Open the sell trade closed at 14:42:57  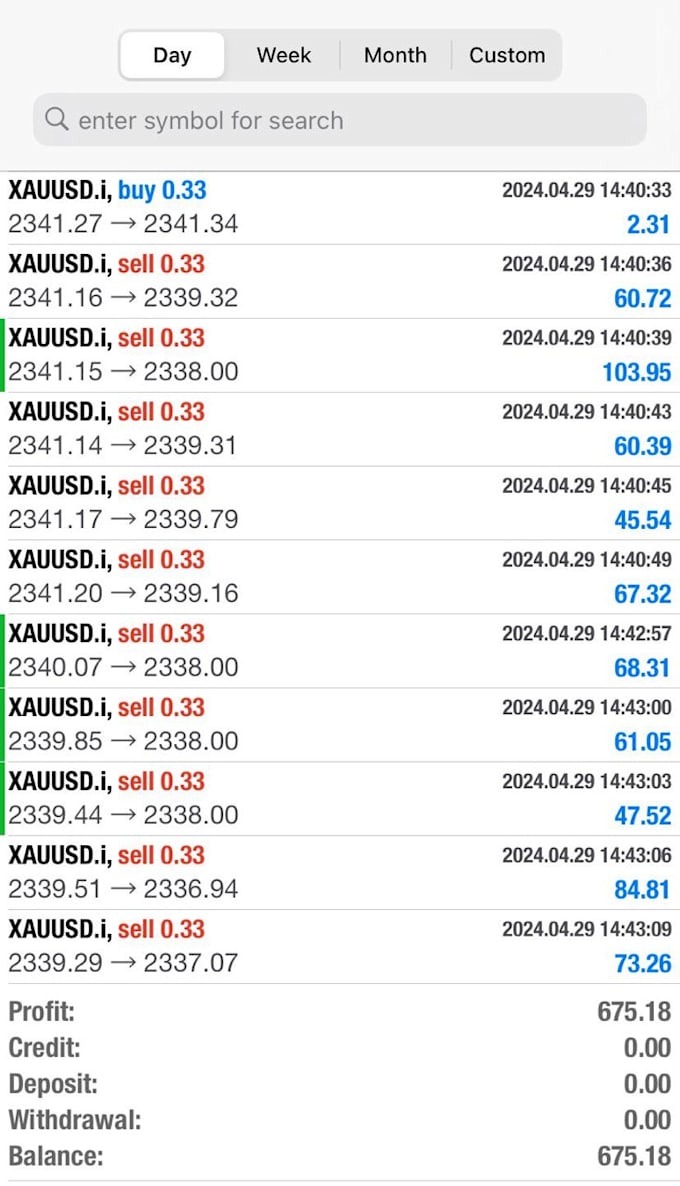340,652
